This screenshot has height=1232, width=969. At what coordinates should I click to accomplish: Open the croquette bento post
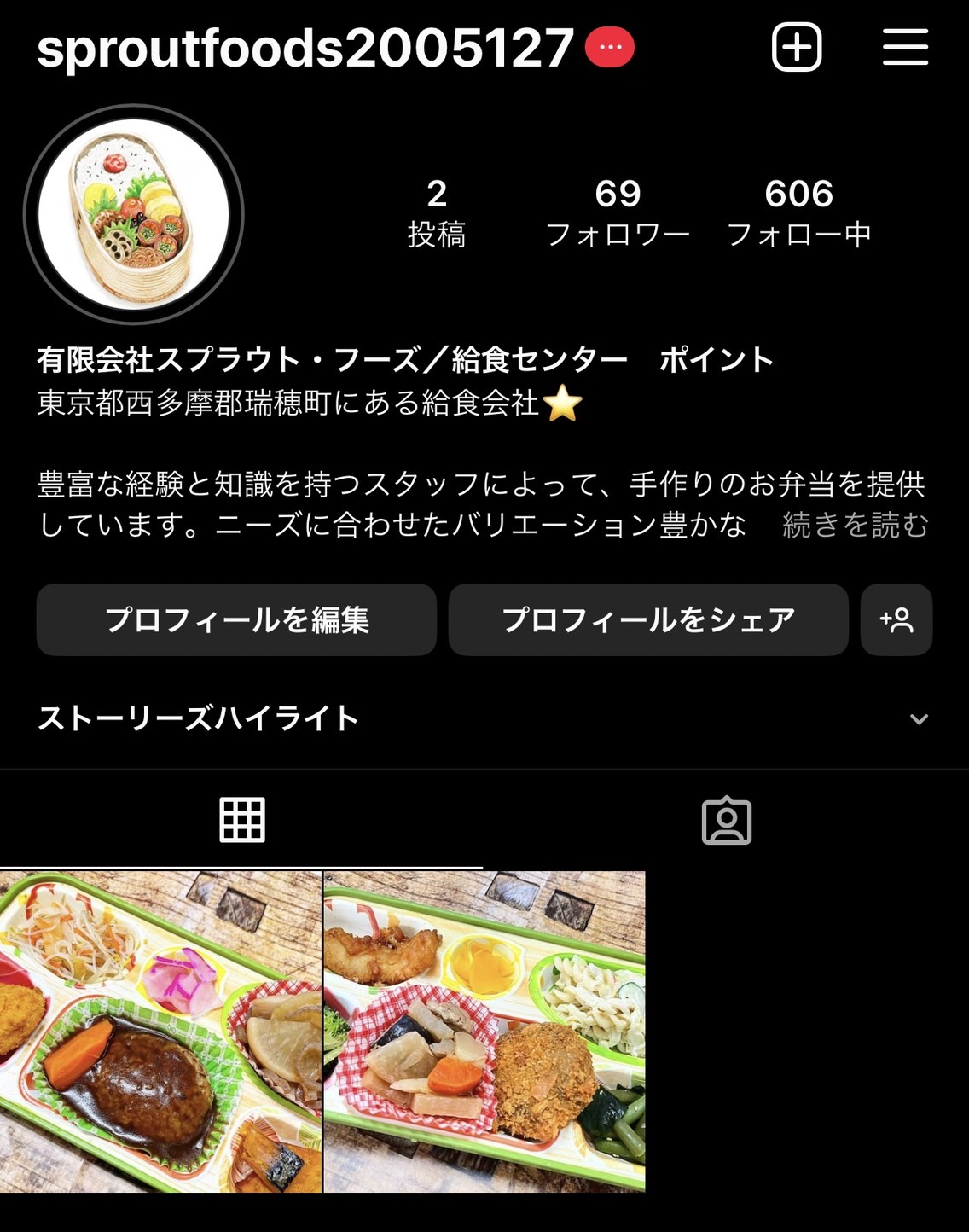[x=484, y=1032]
